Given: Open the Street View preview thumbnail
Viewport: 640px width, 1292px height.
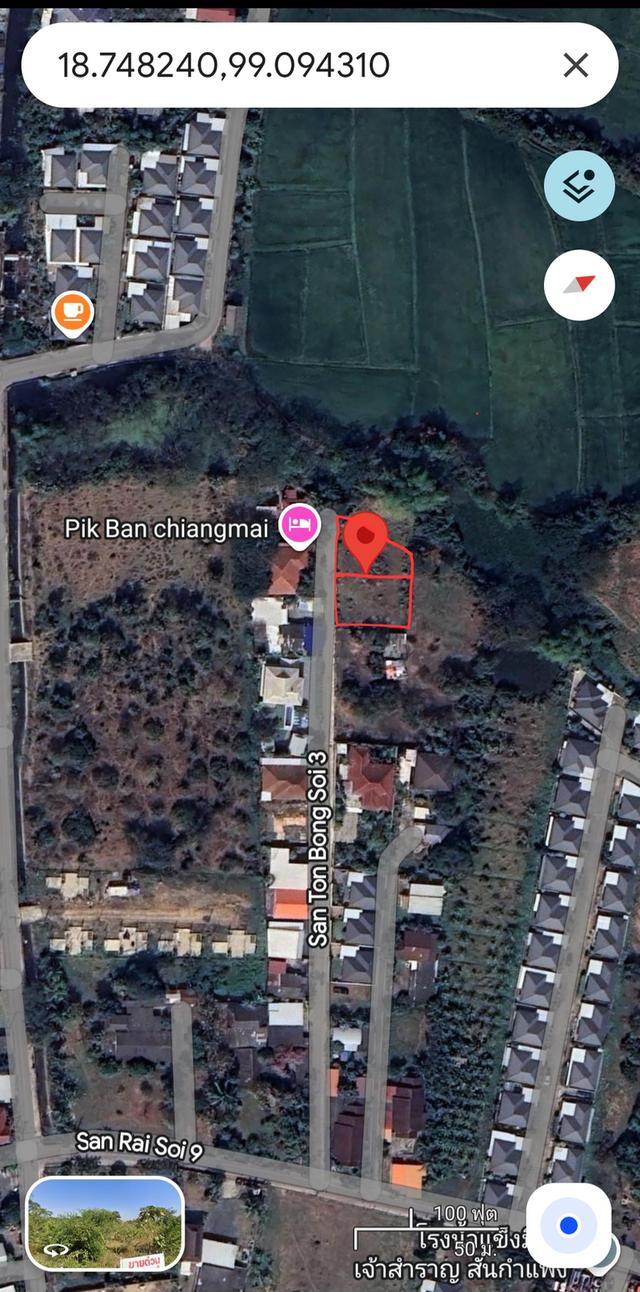Looking at the screenshot, I should (105, 1222).
